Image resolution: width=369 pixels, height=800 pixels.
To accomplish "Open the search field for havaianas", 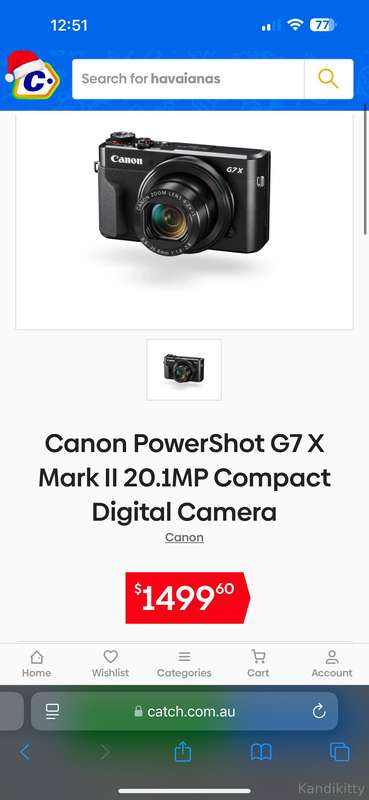I will pos(188,79).
